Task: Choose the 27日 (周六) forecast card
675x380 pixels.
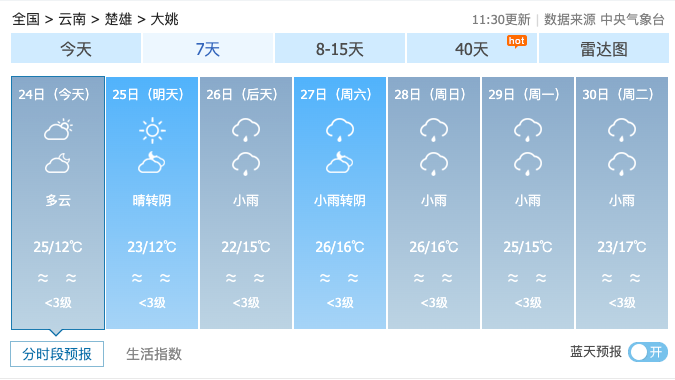Action: coord(340,203)
